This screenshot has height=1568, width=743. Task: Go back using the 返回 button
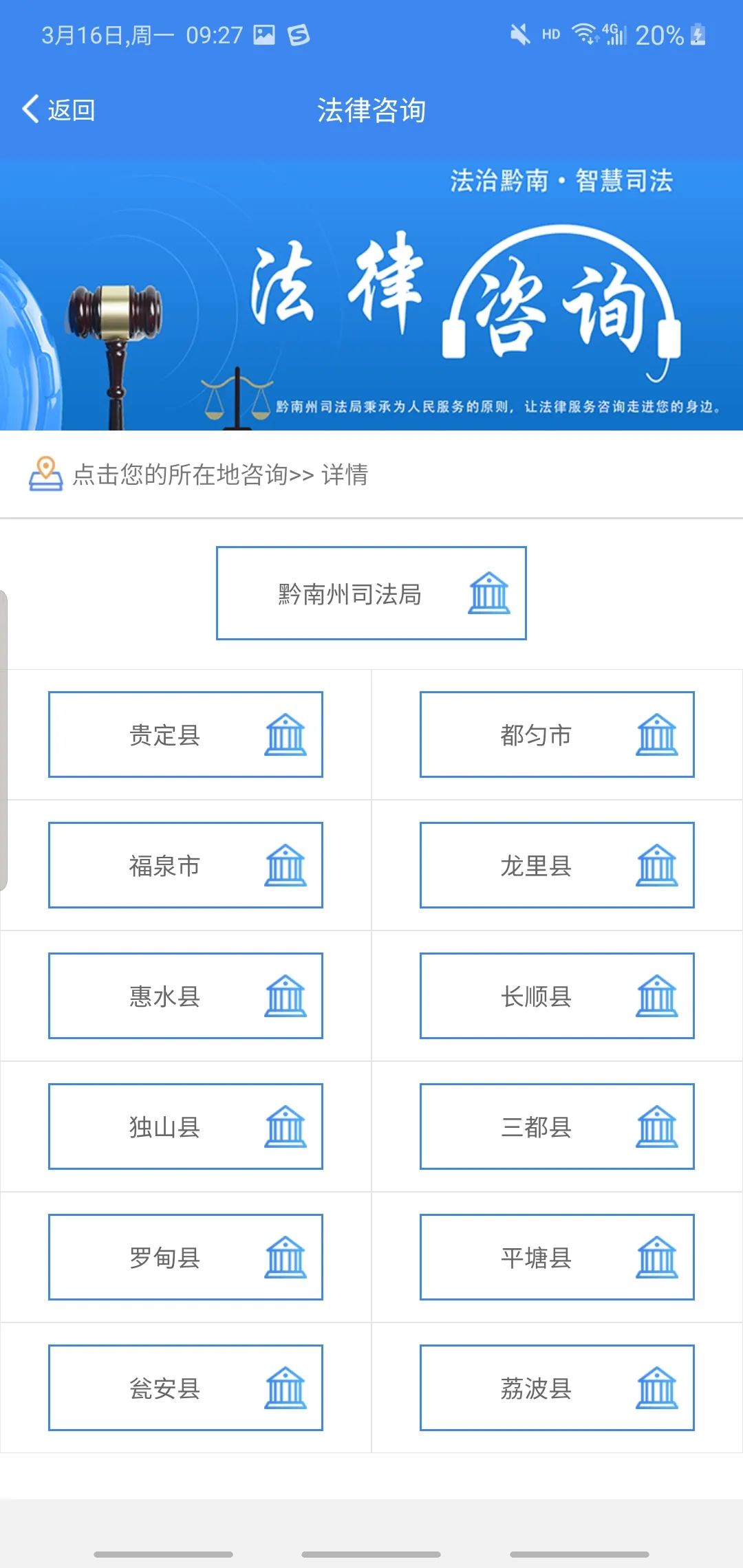click(59, 110)
